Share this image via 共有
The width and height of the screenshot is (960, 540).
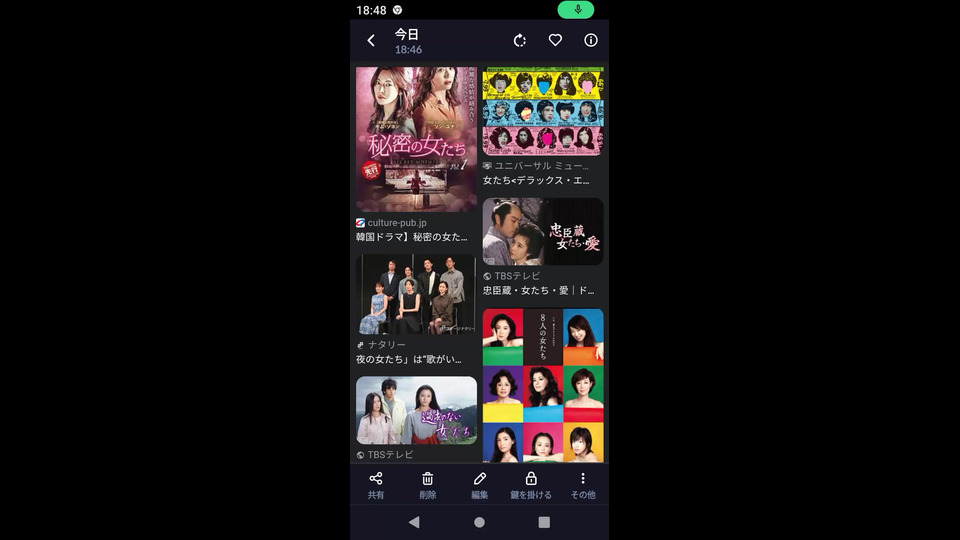(376, 485)
